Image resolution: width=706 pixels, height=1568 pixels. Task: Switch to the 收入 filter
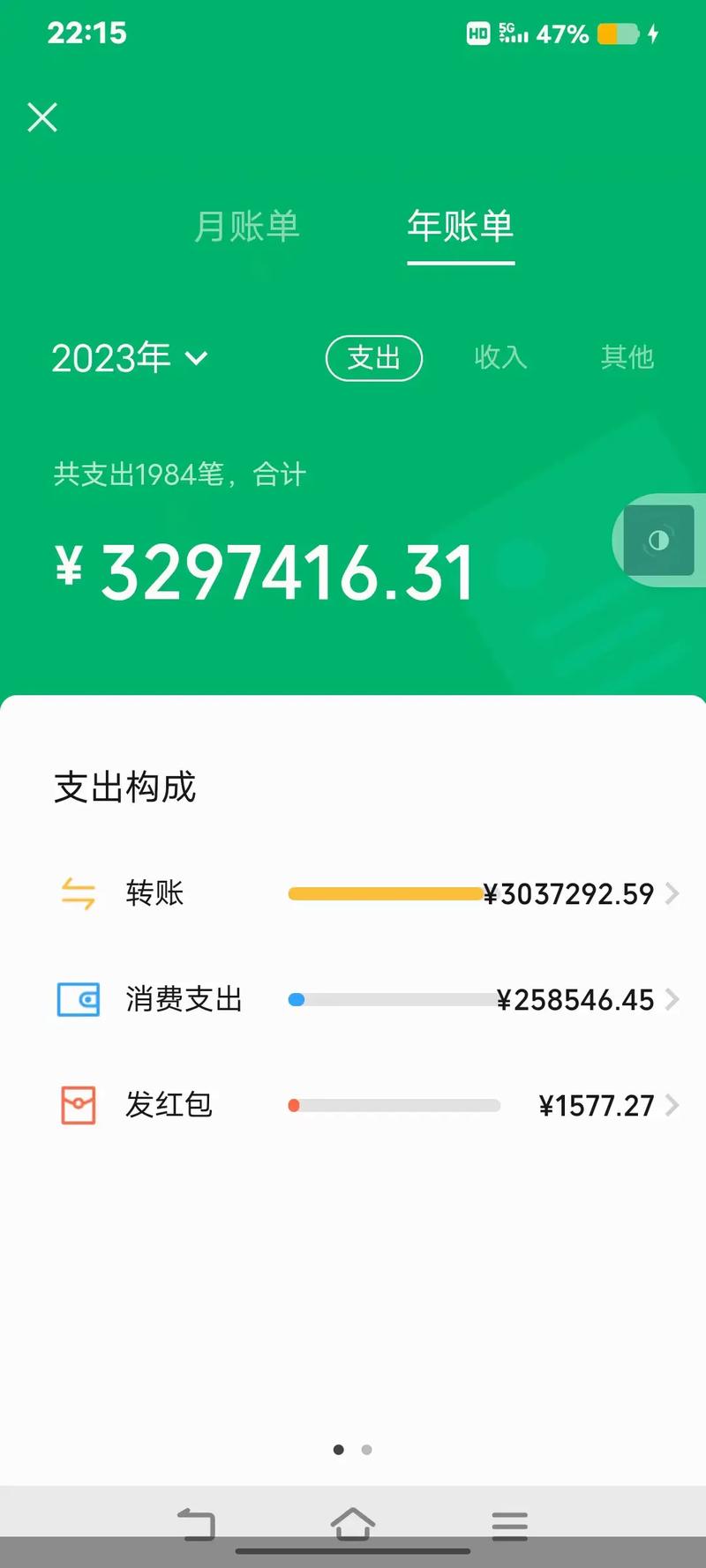500,357
